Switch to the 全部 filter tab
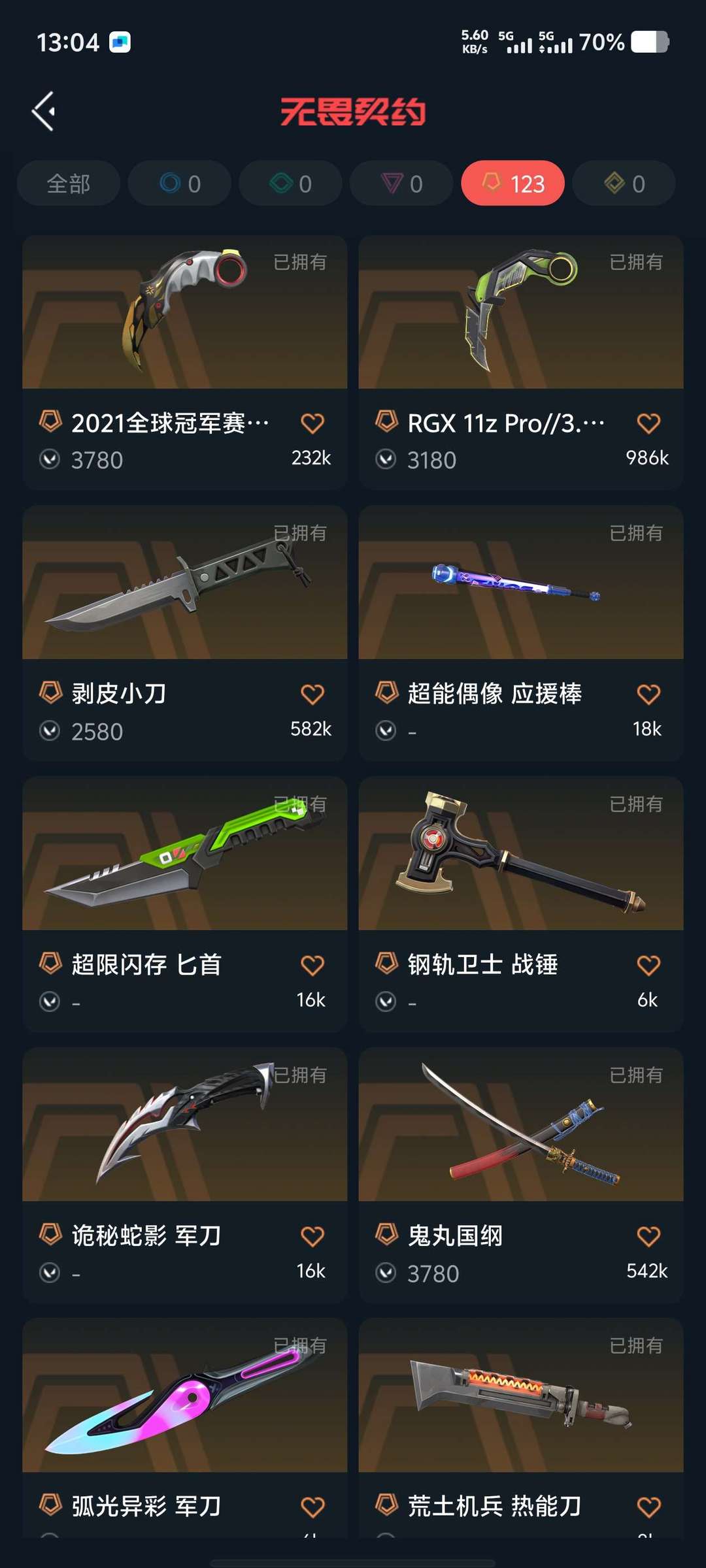The height and width of the screenshot is (1568, 706). click(x=69, y=184)
